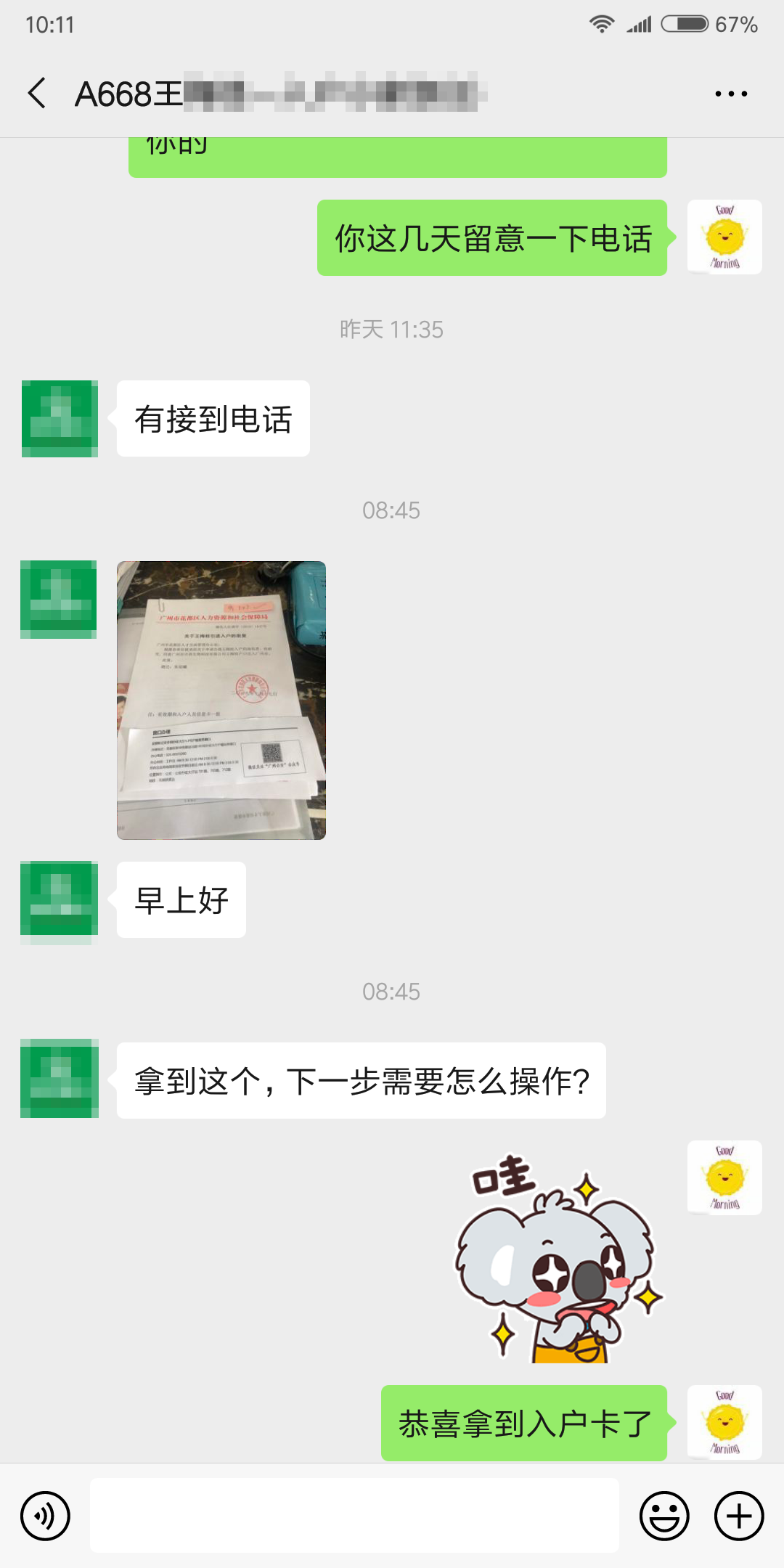Open the plus attachment menu

[739, 1516]
